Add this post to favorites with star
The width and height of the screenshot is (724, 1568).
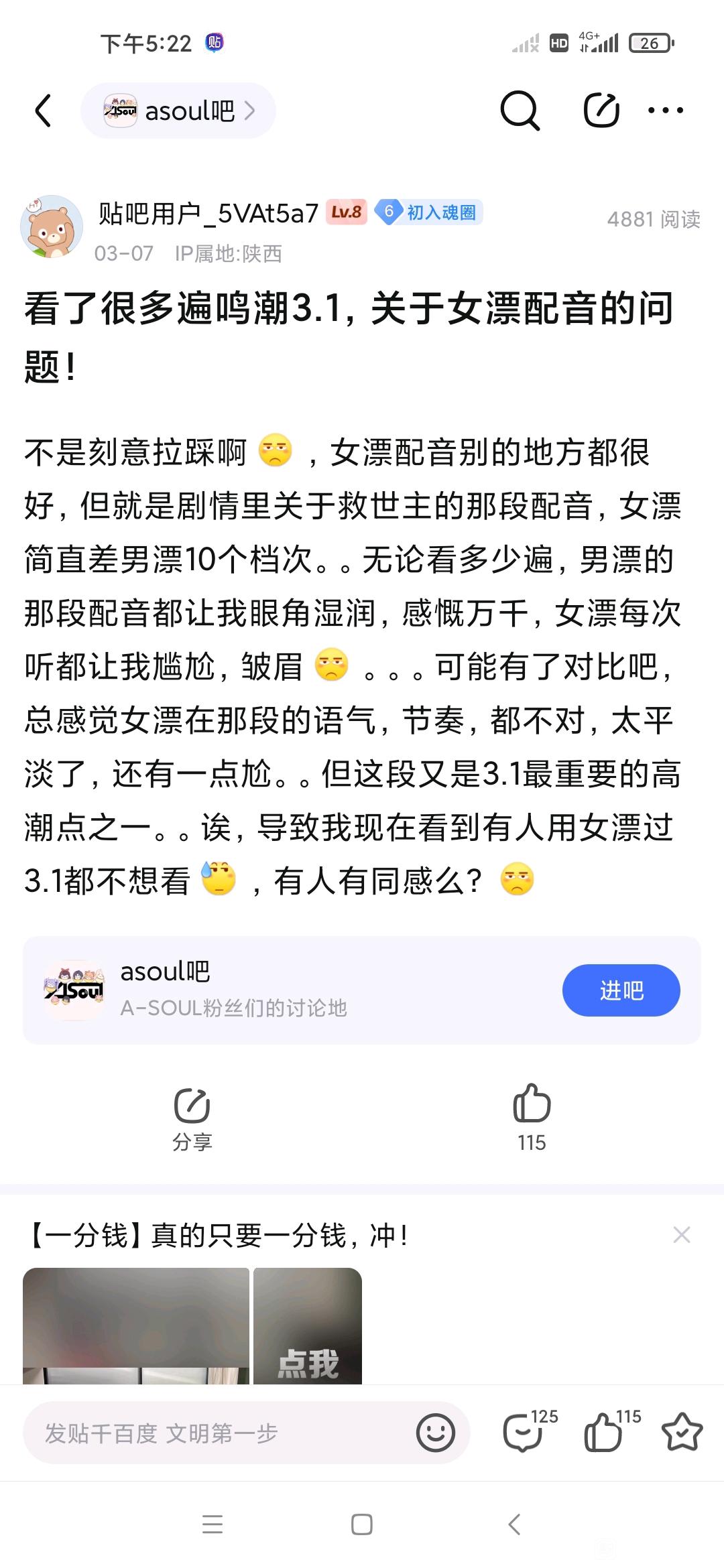(x=682, y=1433)
